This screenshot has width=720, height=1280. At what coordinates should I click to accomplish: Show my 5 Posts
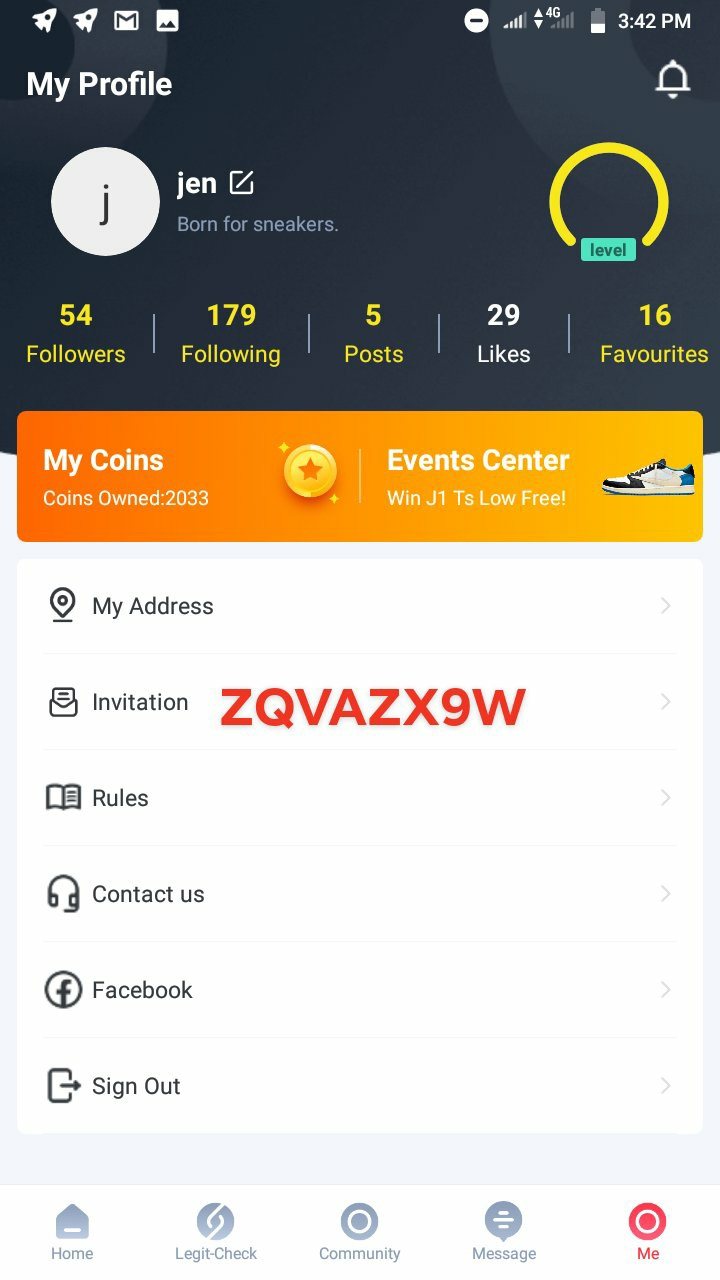[373, 334]
